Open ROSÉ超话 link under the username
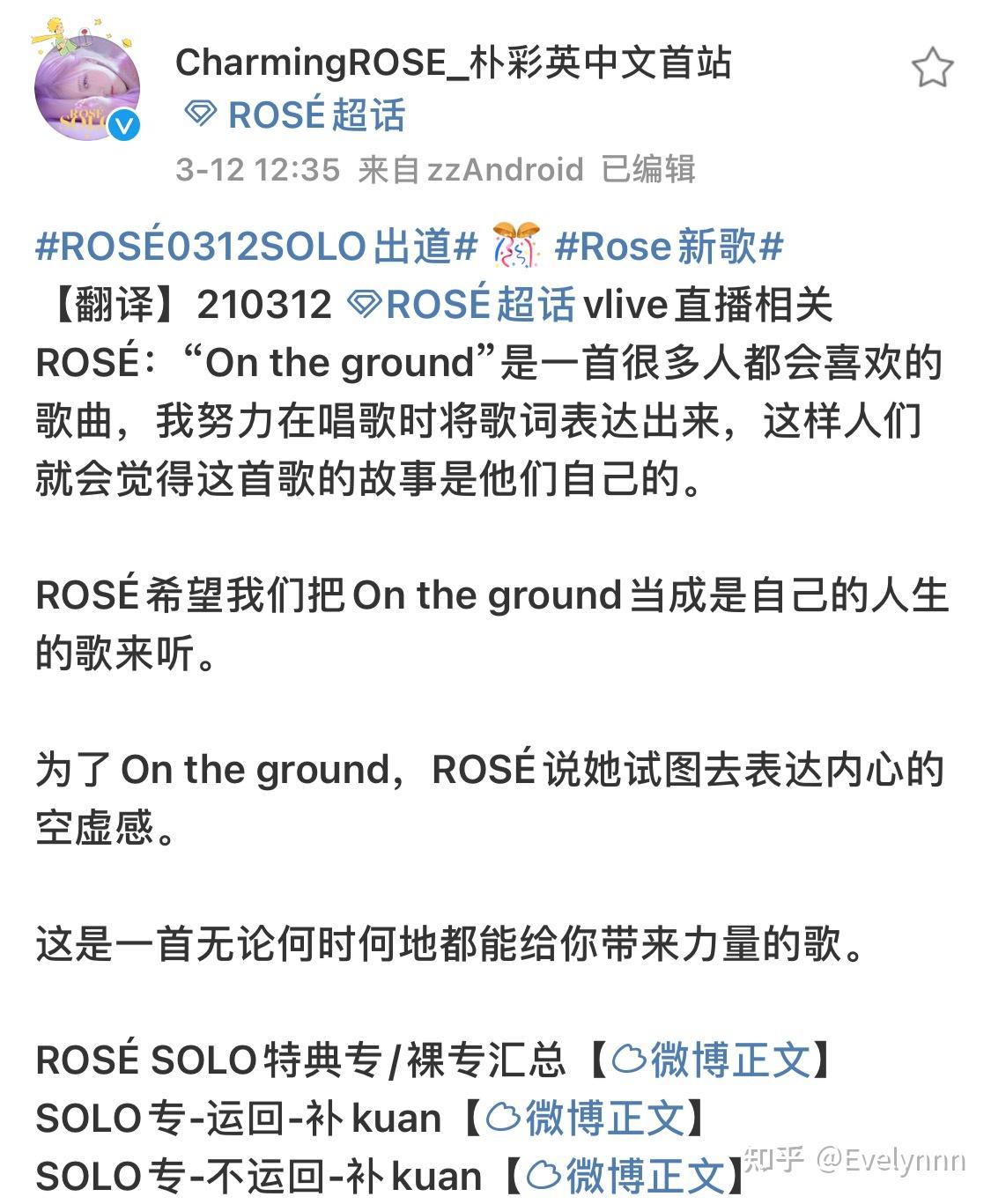Screen dimensions: 991x1204 [x=296, y=115]
